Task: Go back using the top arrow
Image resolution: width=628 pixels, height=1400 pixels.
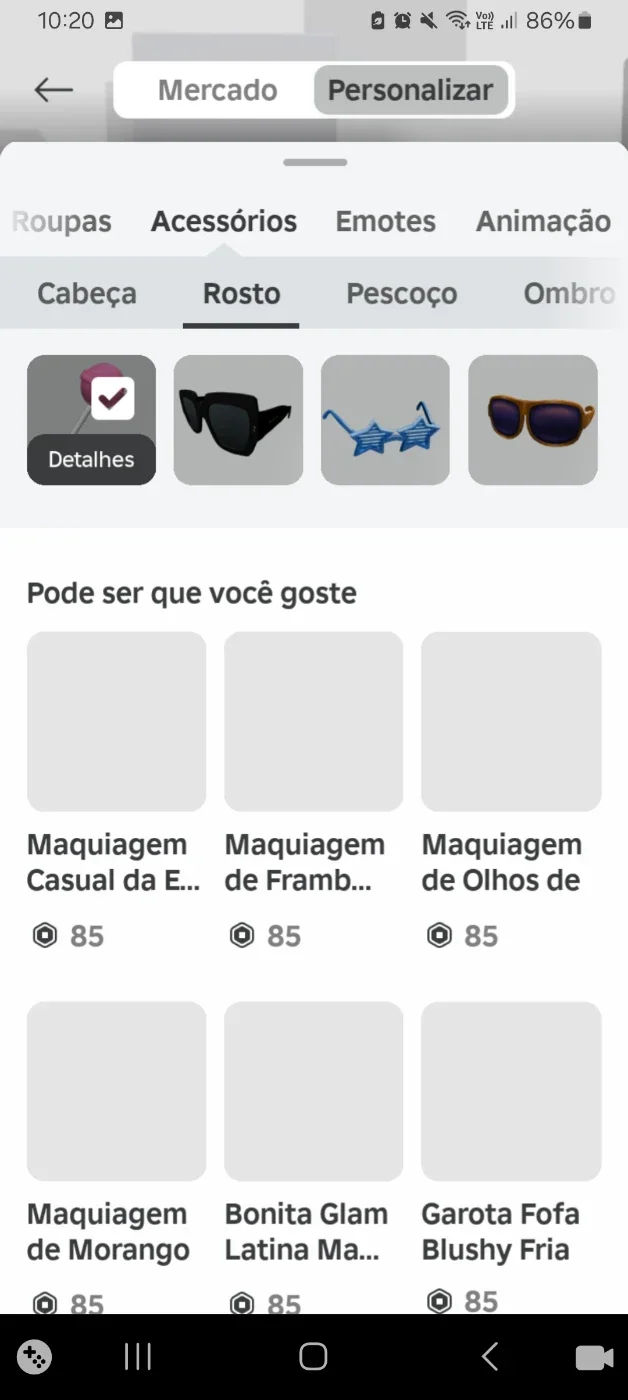Action: click(x=54, y=90)
